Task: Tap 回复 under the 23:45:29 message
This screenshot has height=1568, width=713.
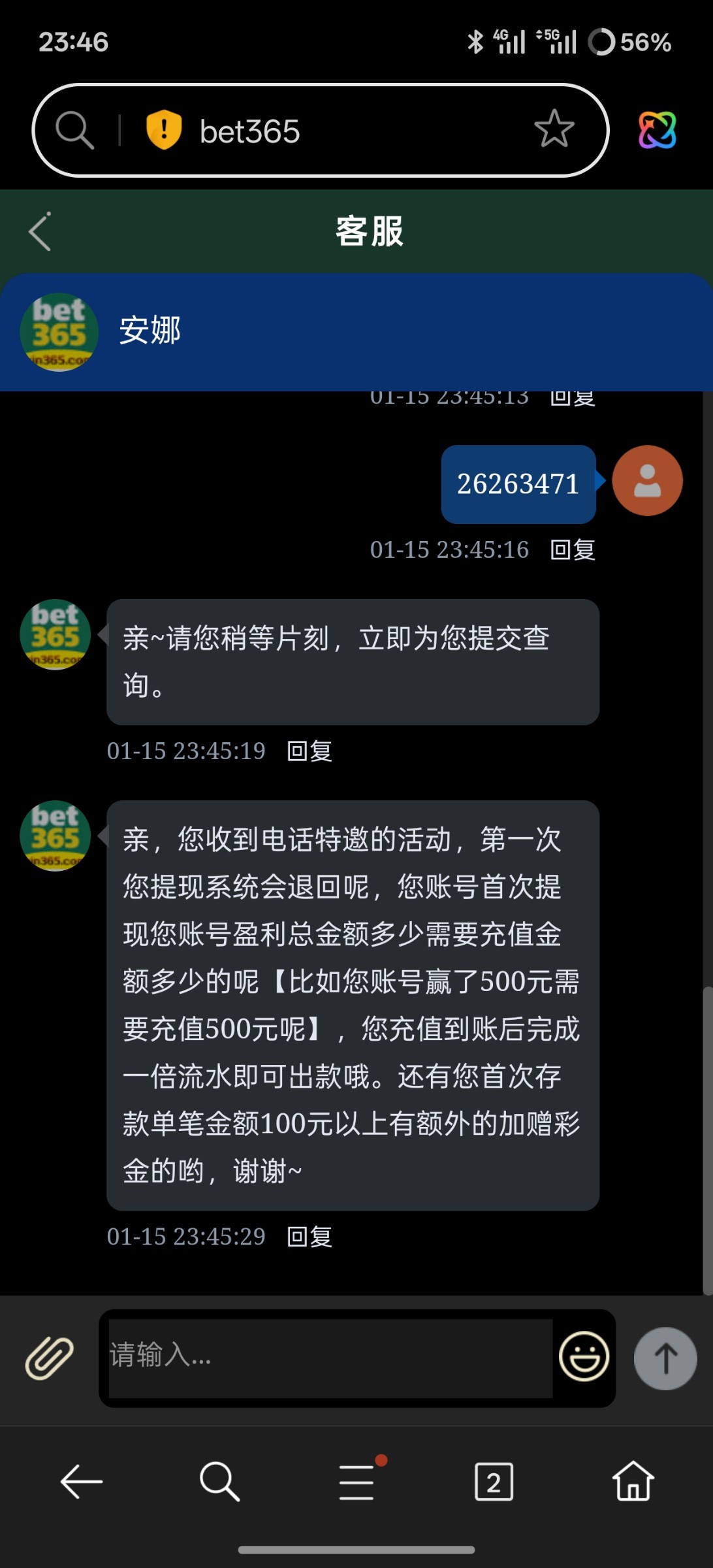Action: tap(309, 1237)
